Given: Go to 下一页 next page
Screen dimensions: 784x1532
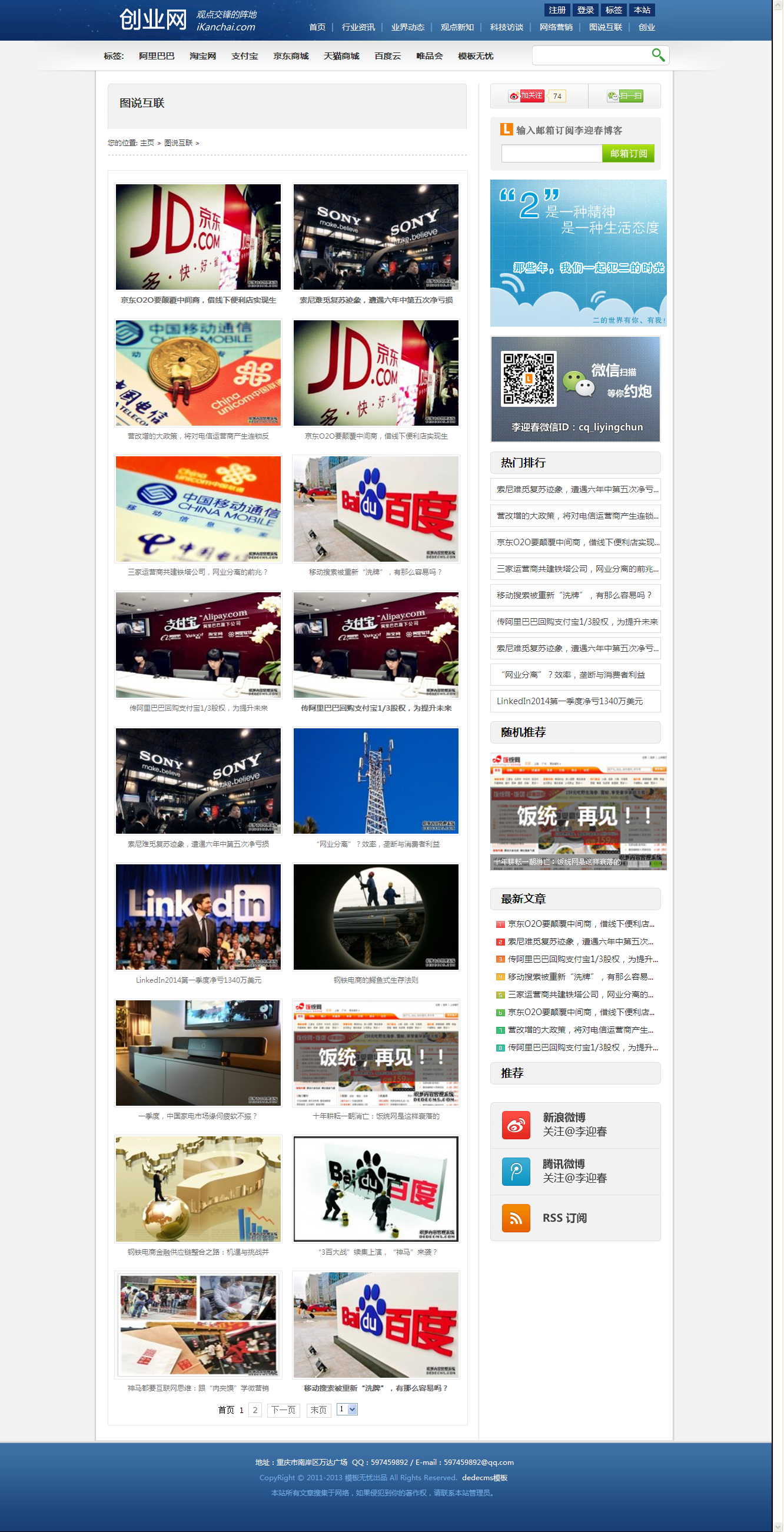Looking at the screenshot, I should pos(283,1410).
